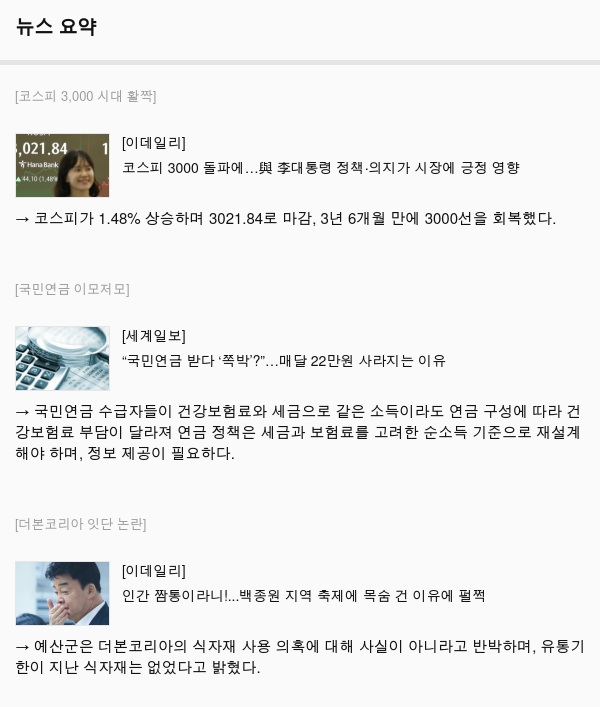
Task: Tap the calculator thumbnail of the pension article
Action: click(62, 358)
